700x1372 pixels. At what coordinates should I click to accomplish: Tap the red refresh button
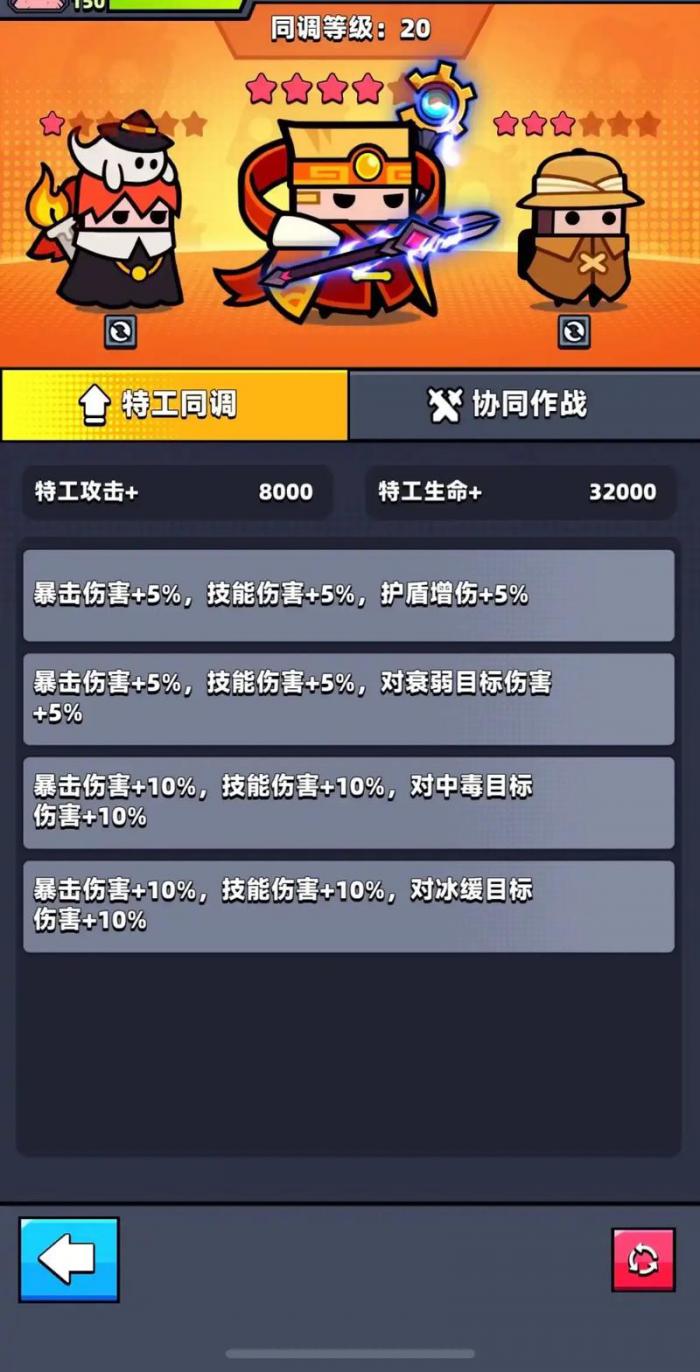coord(643,1260)
